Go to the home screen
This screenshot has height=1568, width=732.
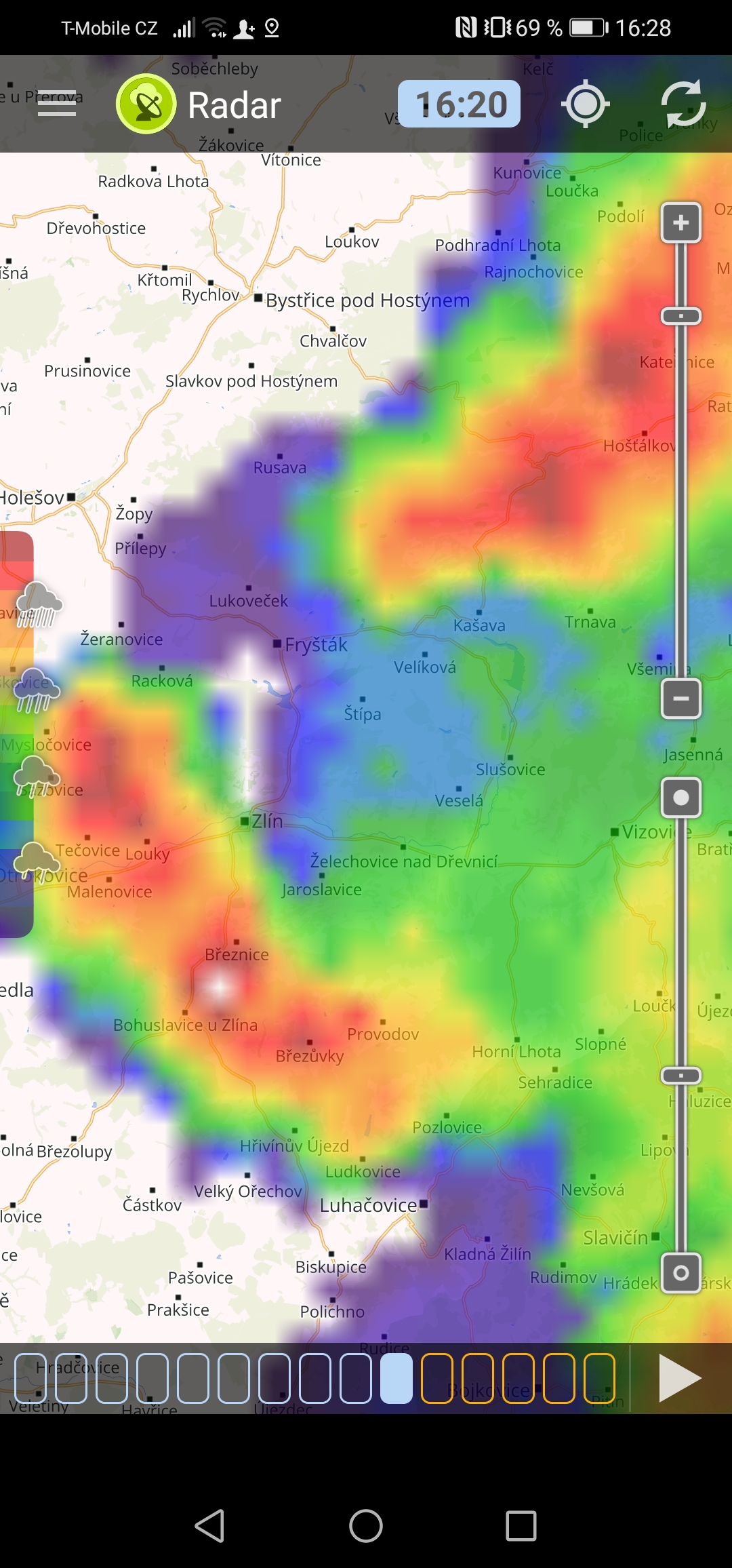pyautogui.click(x=366, y=1526)
